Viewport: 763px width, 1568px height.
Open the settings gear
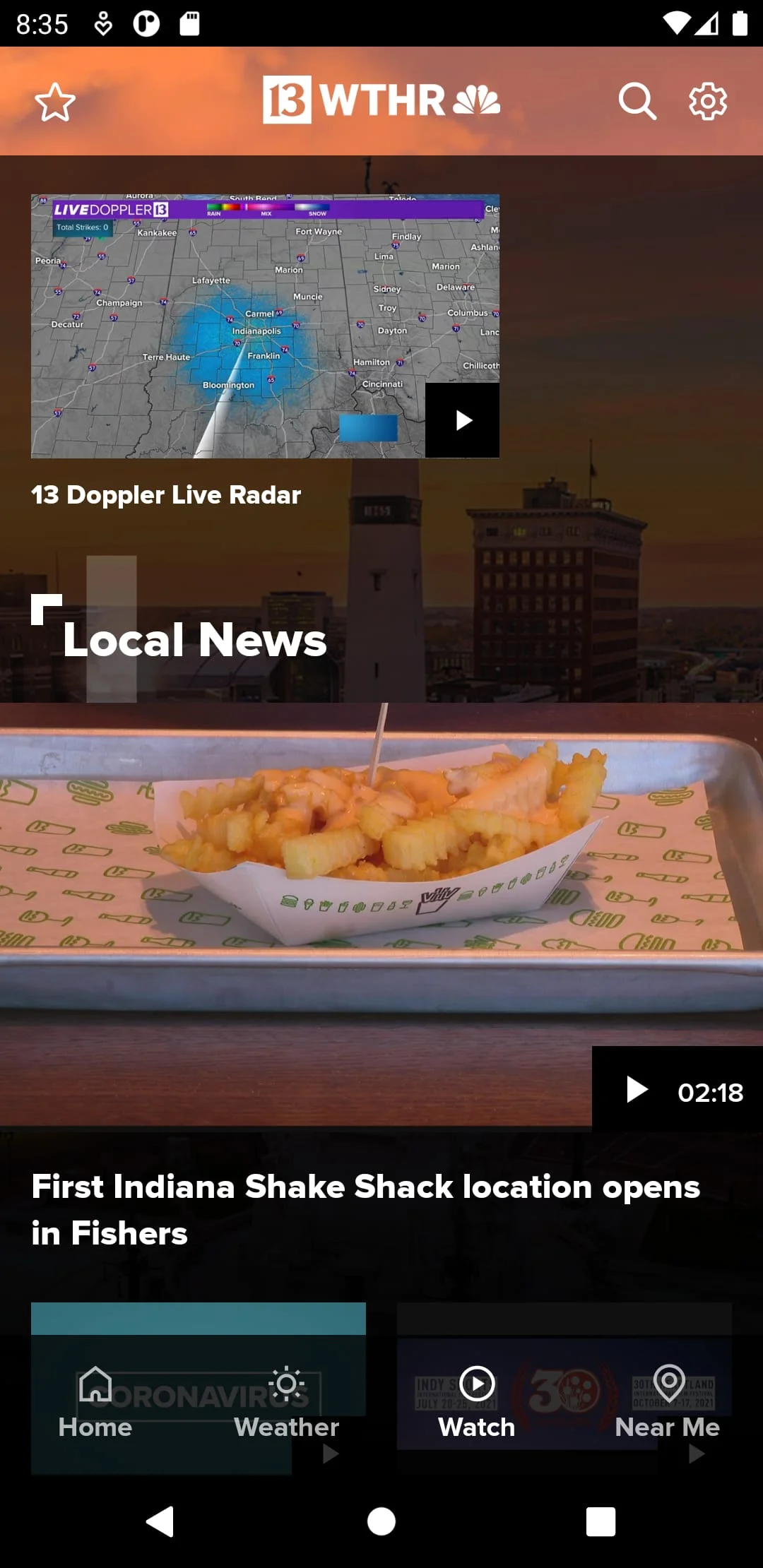tap(708, 102)
